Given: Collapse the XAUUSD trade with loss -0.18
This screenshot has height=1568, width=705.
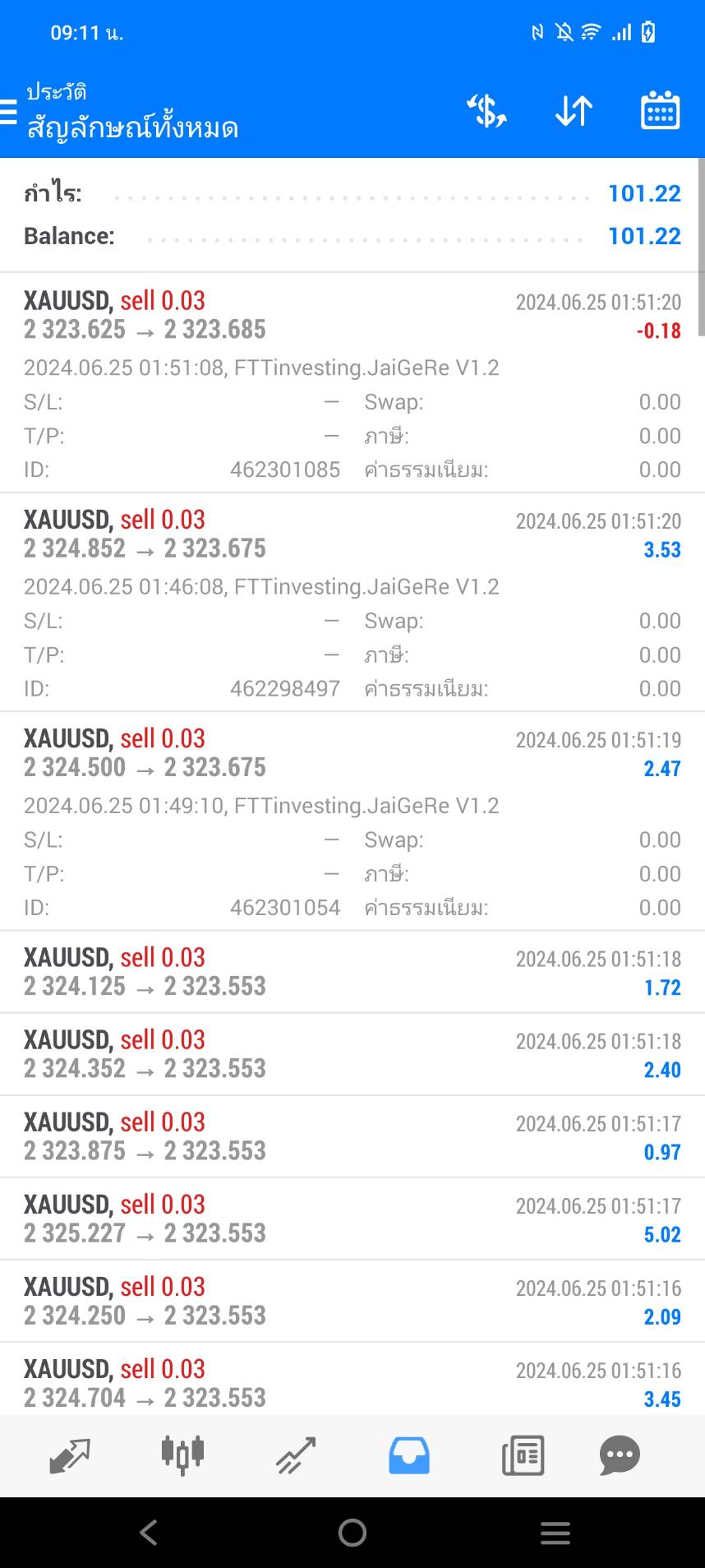Looking at the screenshot, I should coord(352,382).
